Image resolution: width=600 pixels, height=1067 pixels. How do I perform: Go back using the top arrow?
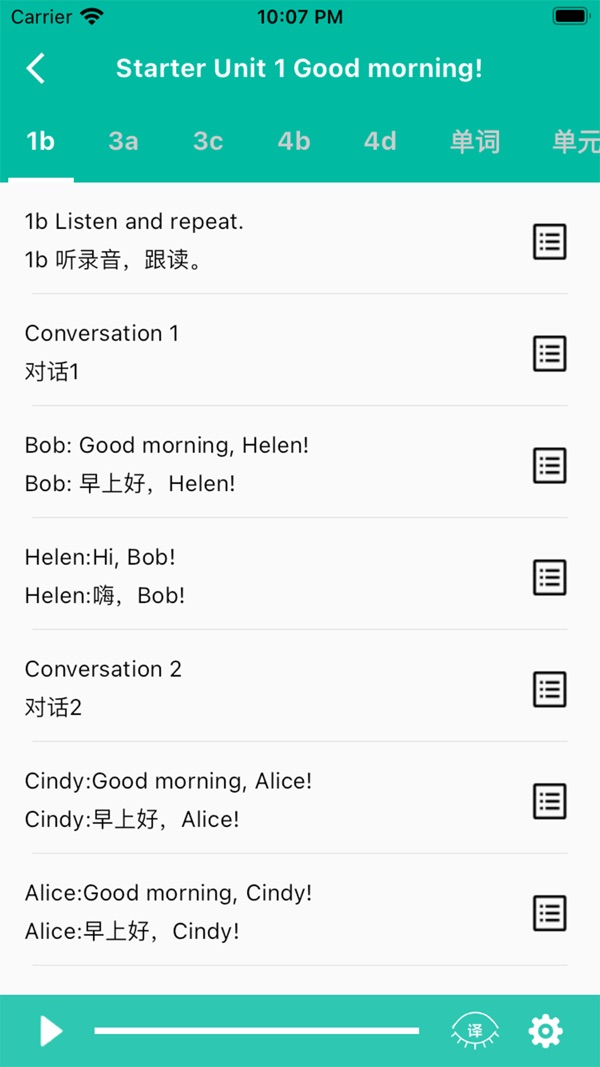(x=36, y=69)
